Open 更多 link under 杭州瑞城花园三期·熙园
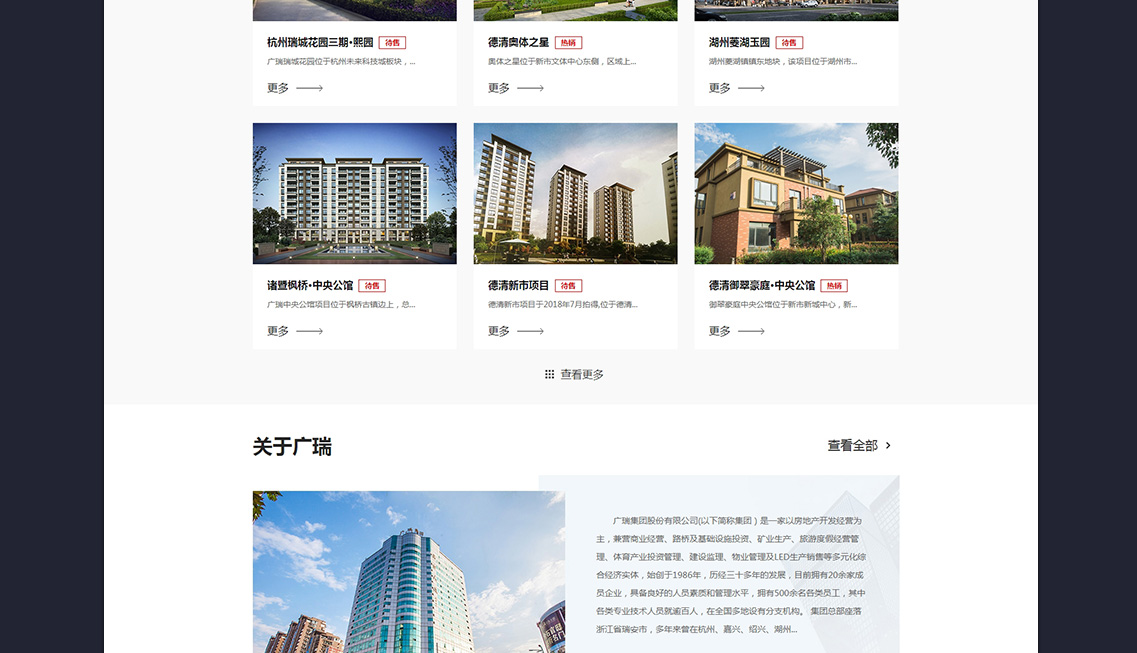The height and width of the screenshot is (653, 1137). coord(294,88)
